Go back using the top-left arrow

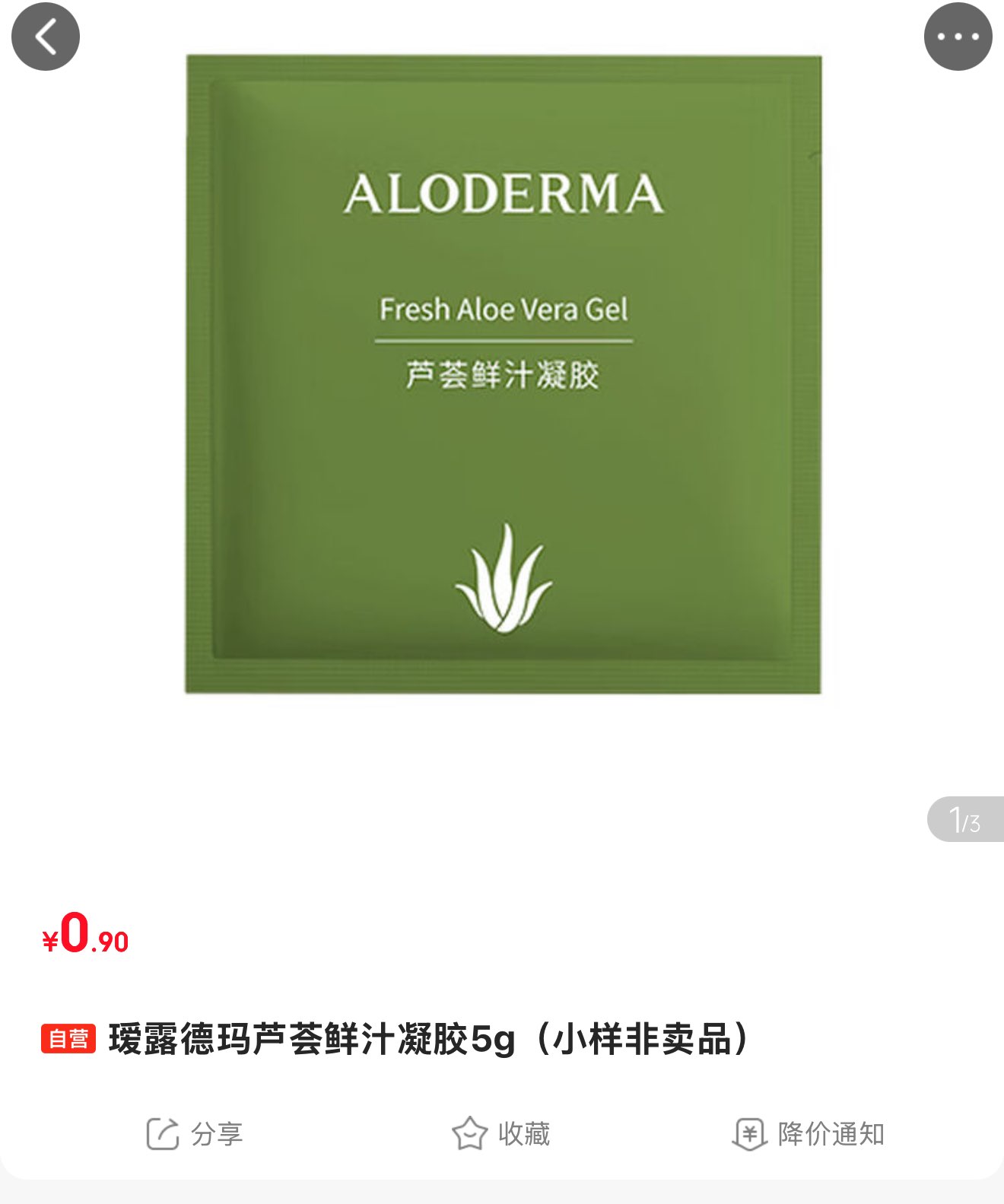point(46,37)
